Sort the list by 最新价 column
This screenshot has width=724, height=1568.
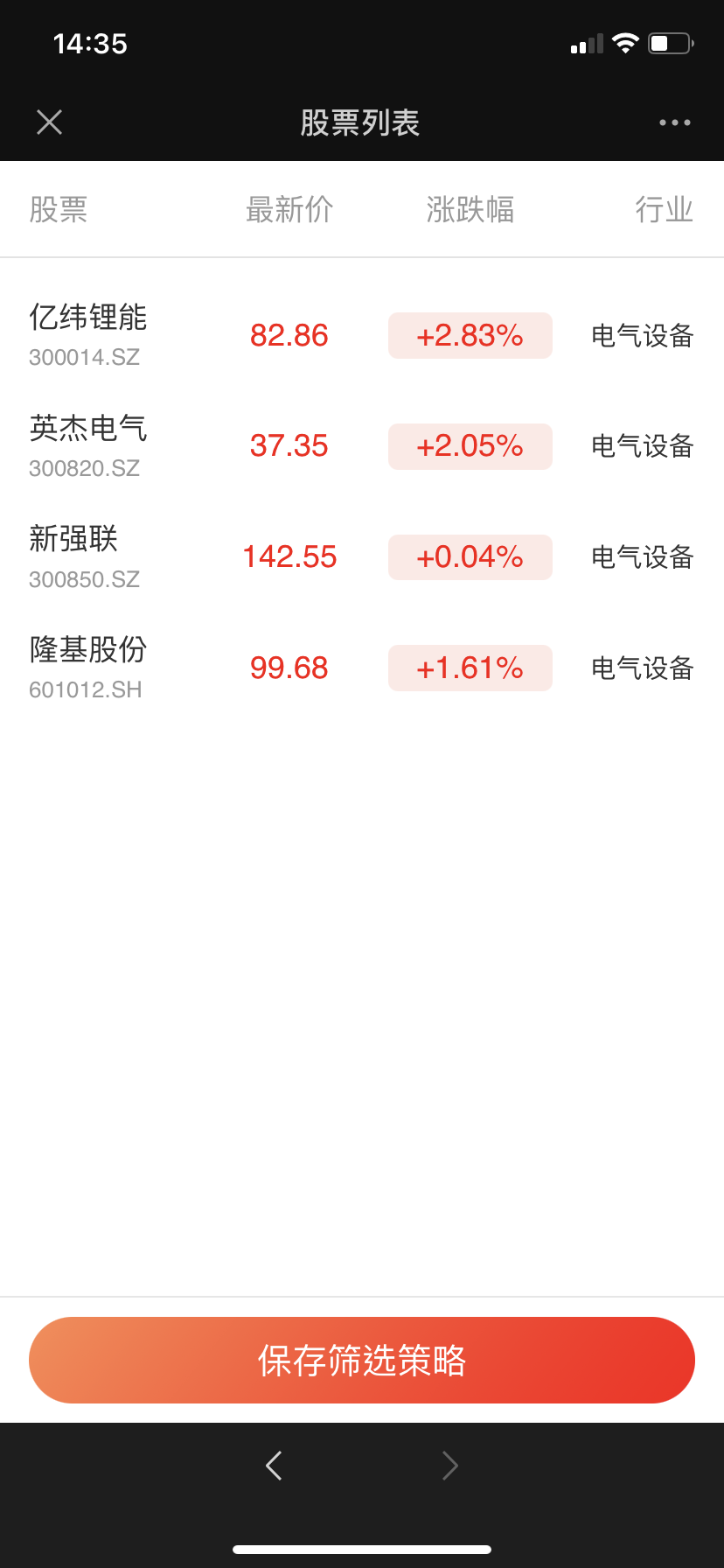289,210
